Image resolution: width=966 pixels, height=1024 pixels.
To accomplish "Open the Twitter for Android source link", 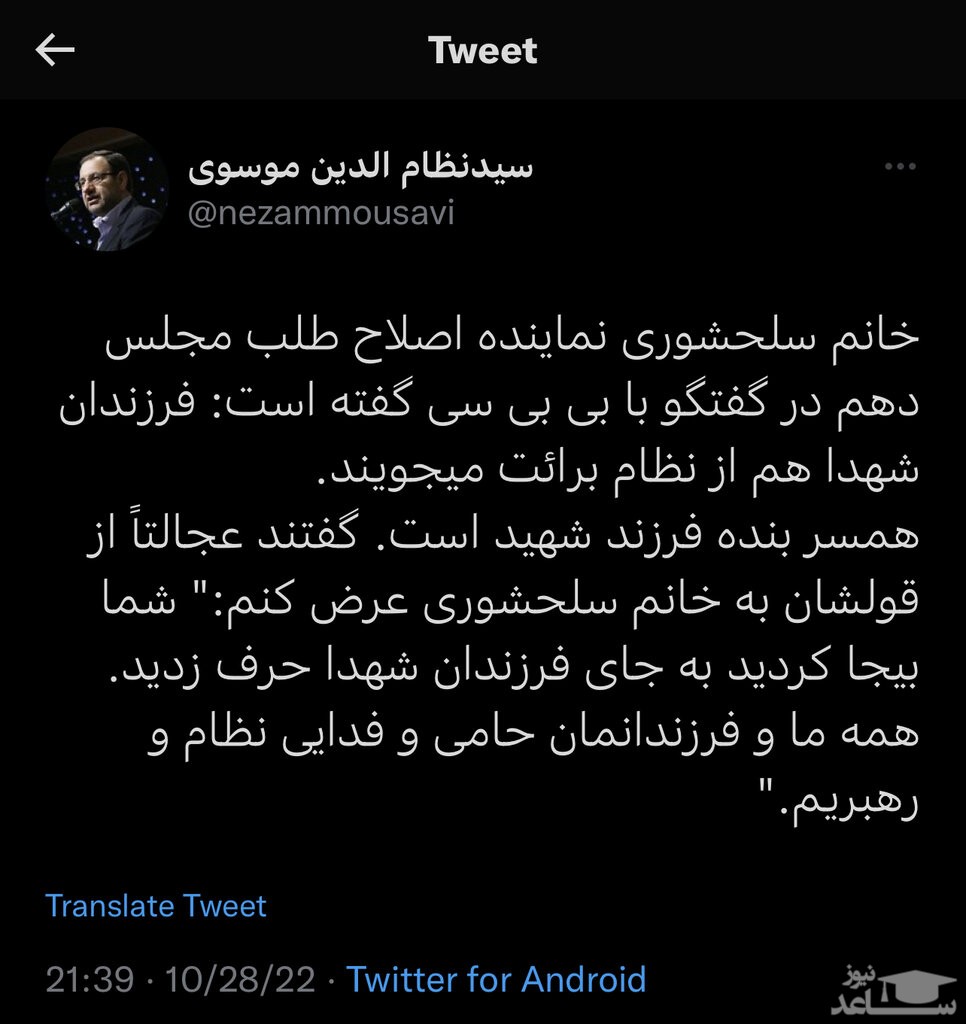I will click(496, 978).
